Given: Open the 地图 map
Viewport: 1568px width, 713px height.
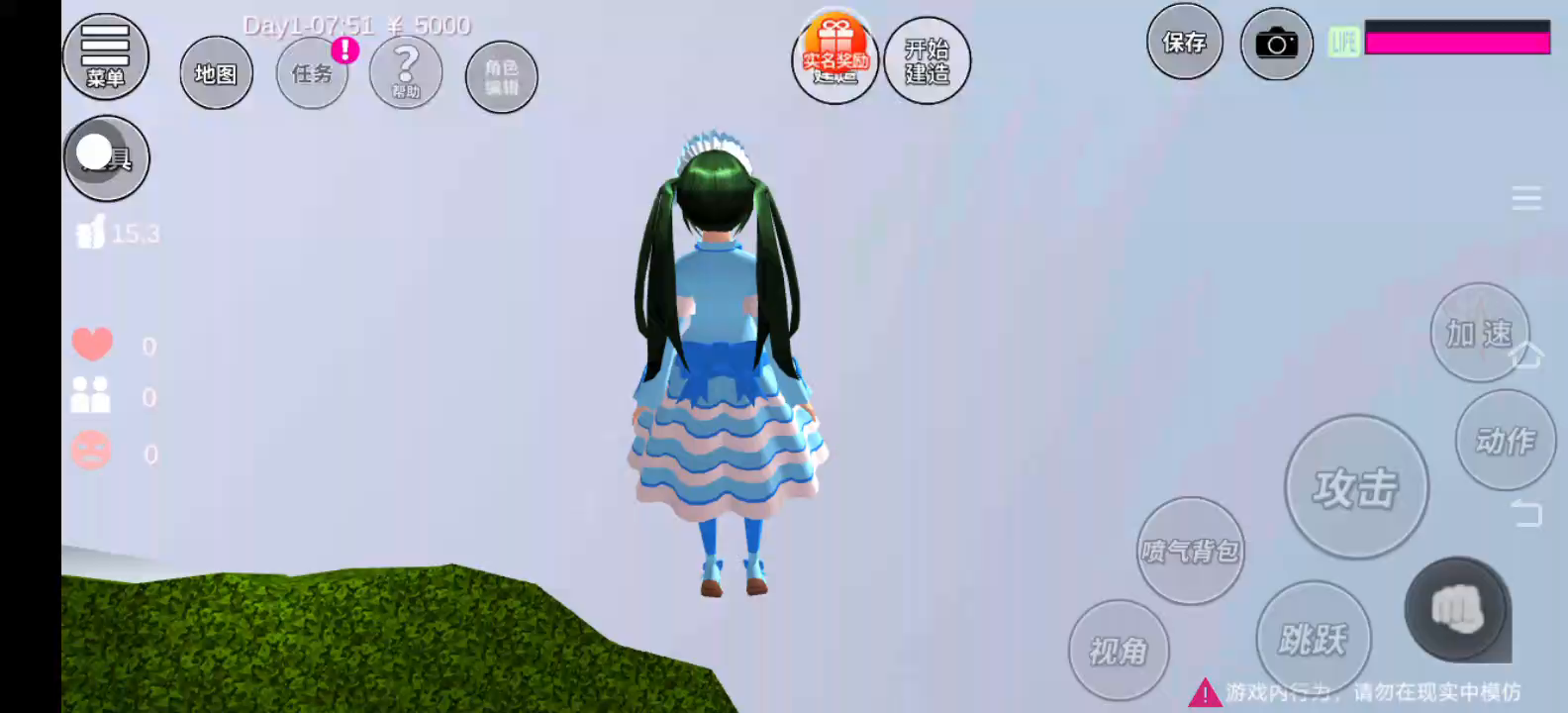Looking at the screenshot, I should click(x=216, y=73).
